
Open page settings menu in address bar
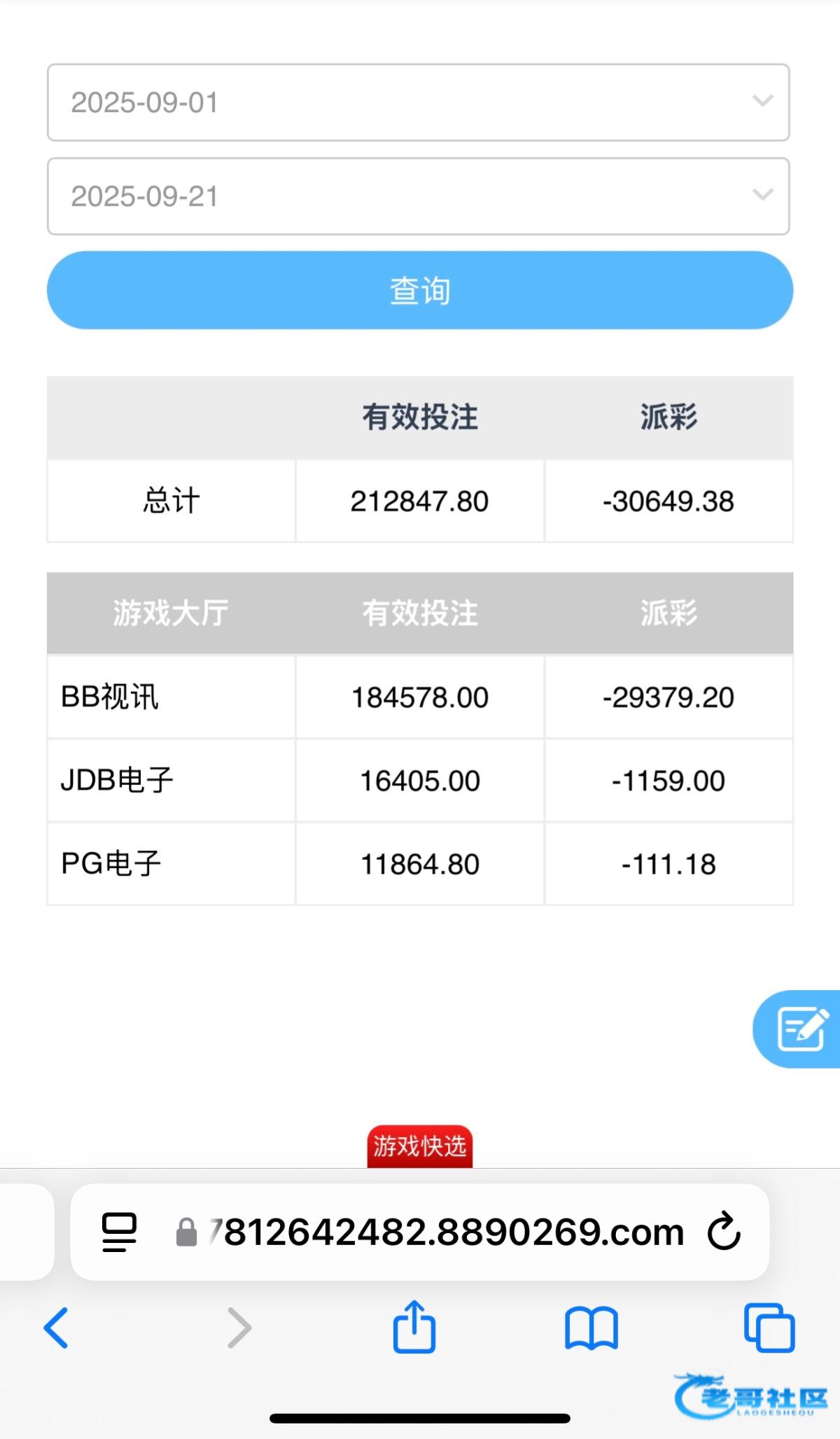(120, 1232)
